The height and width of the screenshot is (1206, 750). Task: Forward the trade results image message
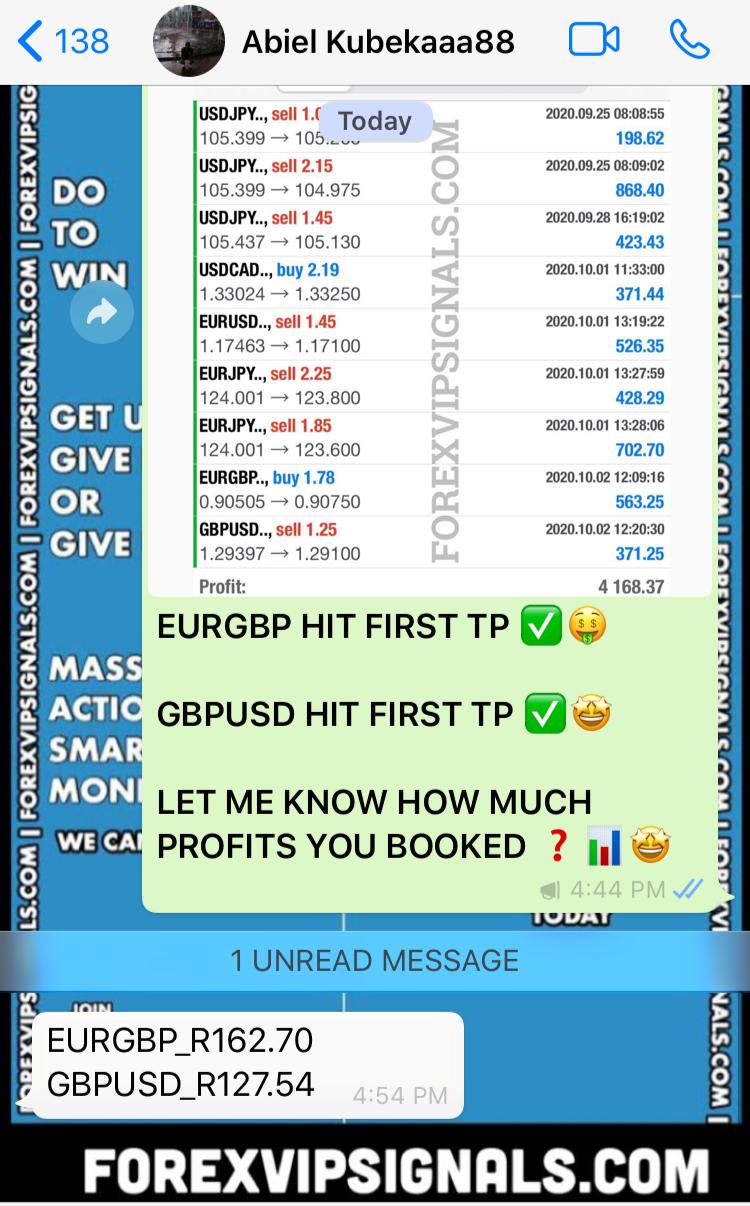coord(102,313)
